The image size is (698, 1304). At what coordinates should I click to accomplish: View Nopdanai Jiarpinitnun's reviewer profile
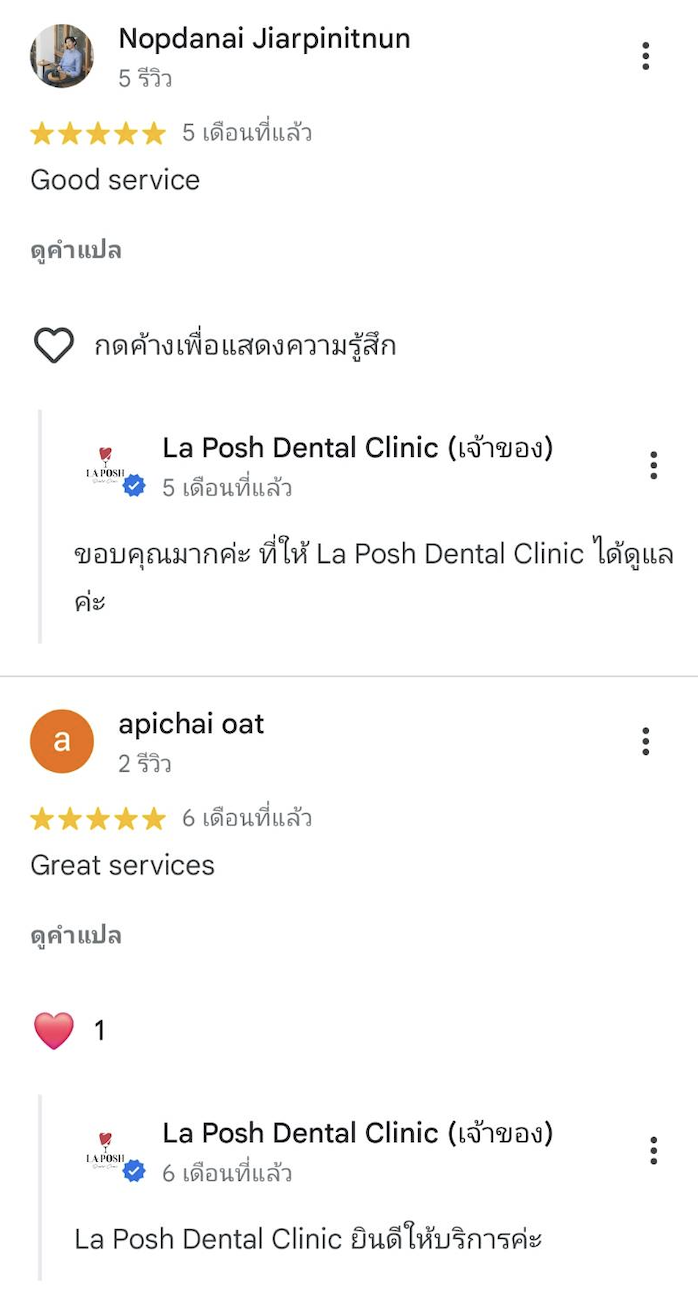pos(62,56)
